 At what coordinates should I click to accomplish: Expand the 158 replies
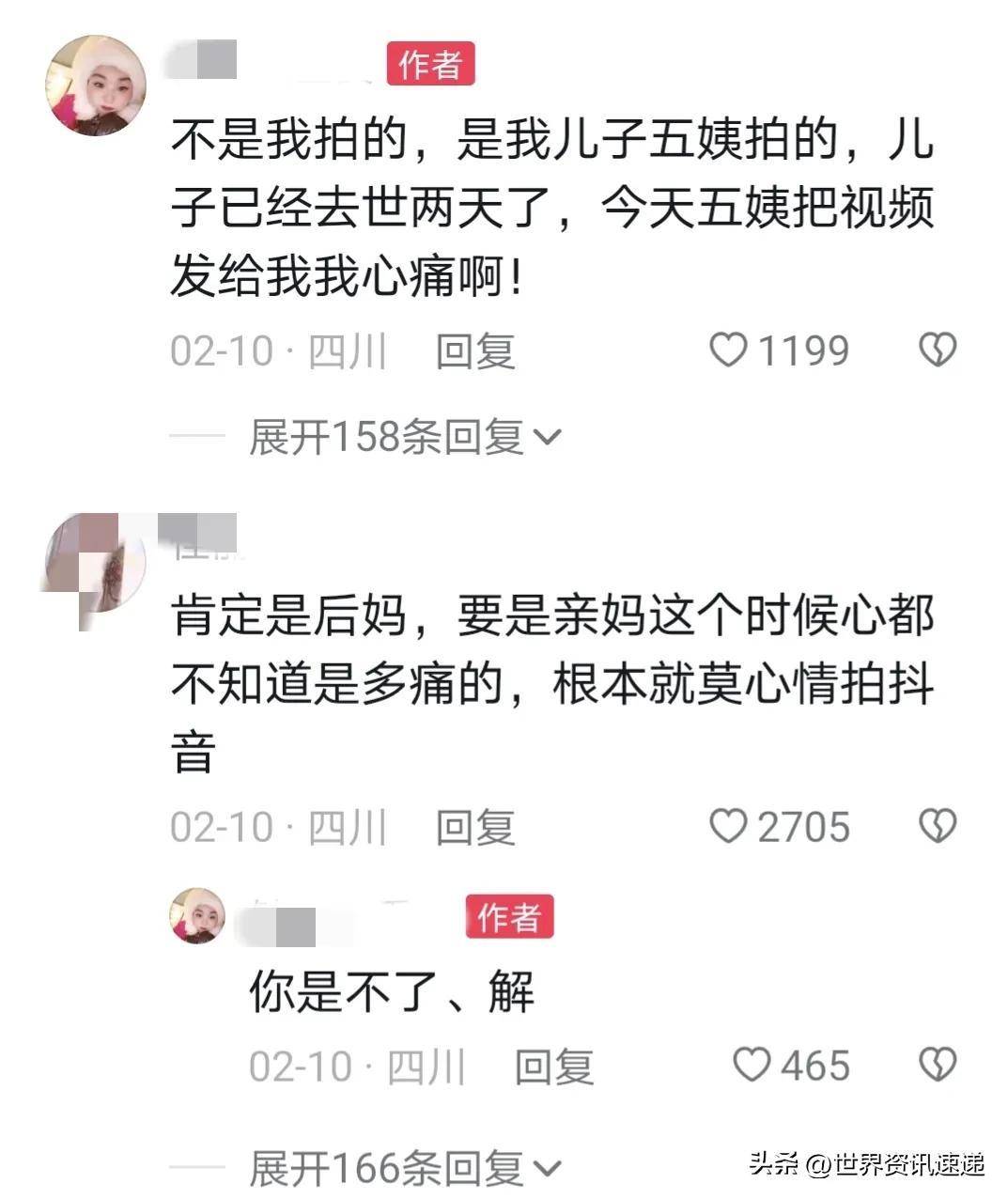pyautogui.click(x=404, y=437)
